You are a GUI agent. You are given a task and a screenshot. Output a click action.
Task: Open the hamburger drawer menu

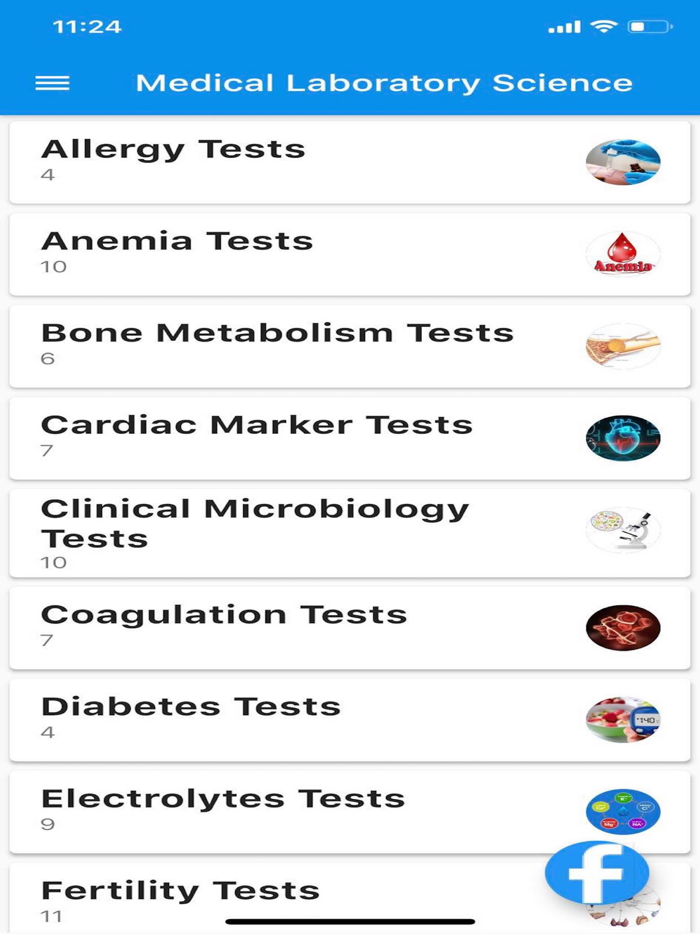tap(52, 83)
